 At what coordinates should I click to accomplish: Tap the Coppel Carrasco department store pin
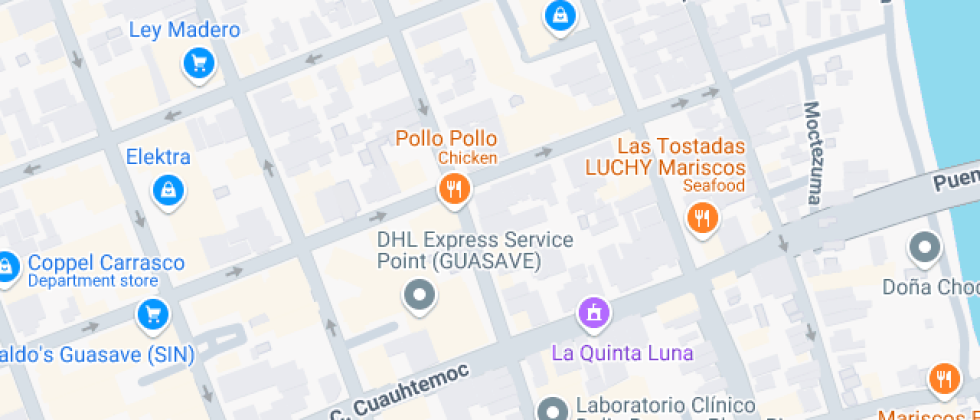[6, 266]
